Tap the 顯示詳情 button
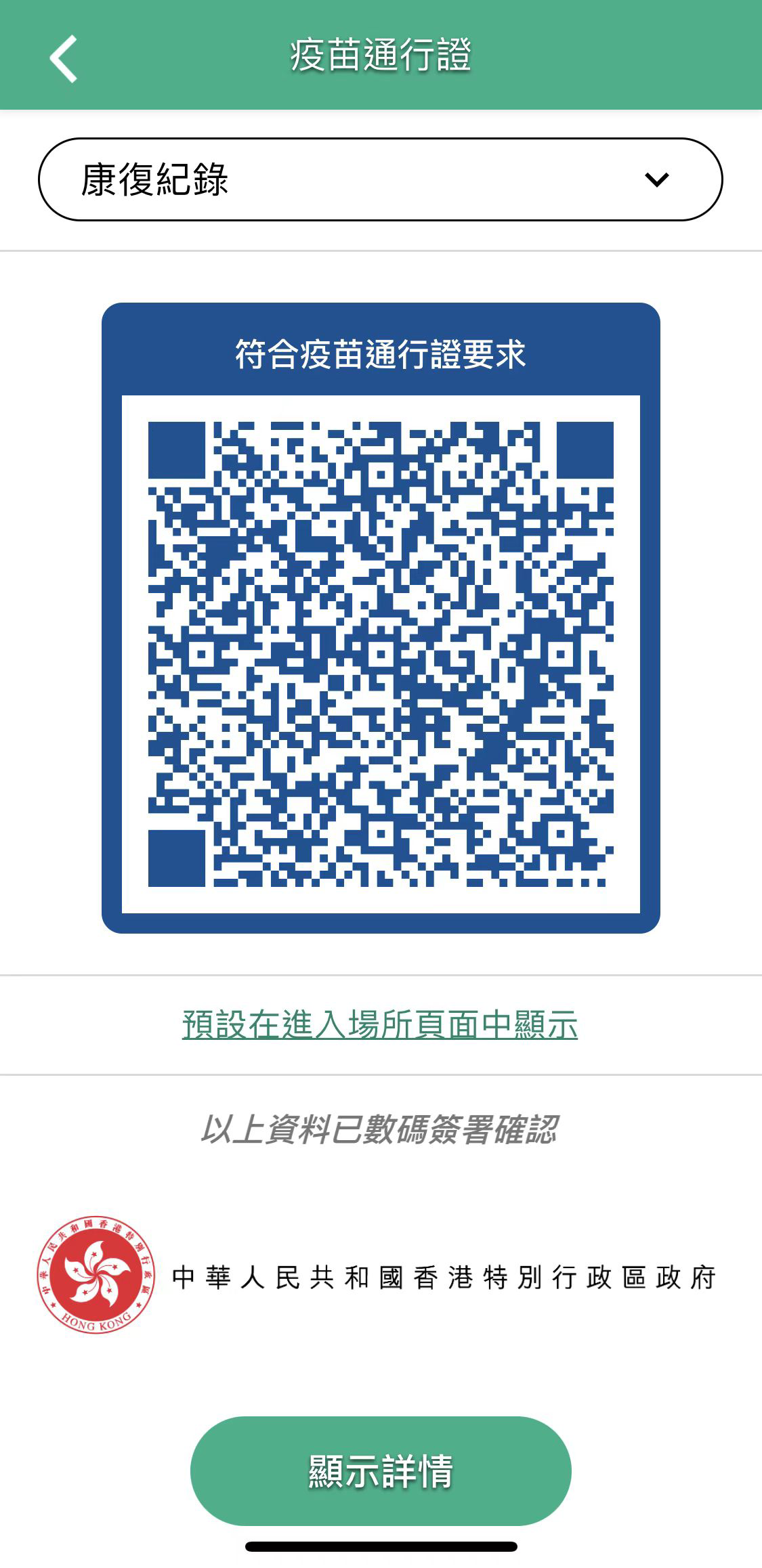This screenshot has height=1568, width=762. [x=380, y=1471]
